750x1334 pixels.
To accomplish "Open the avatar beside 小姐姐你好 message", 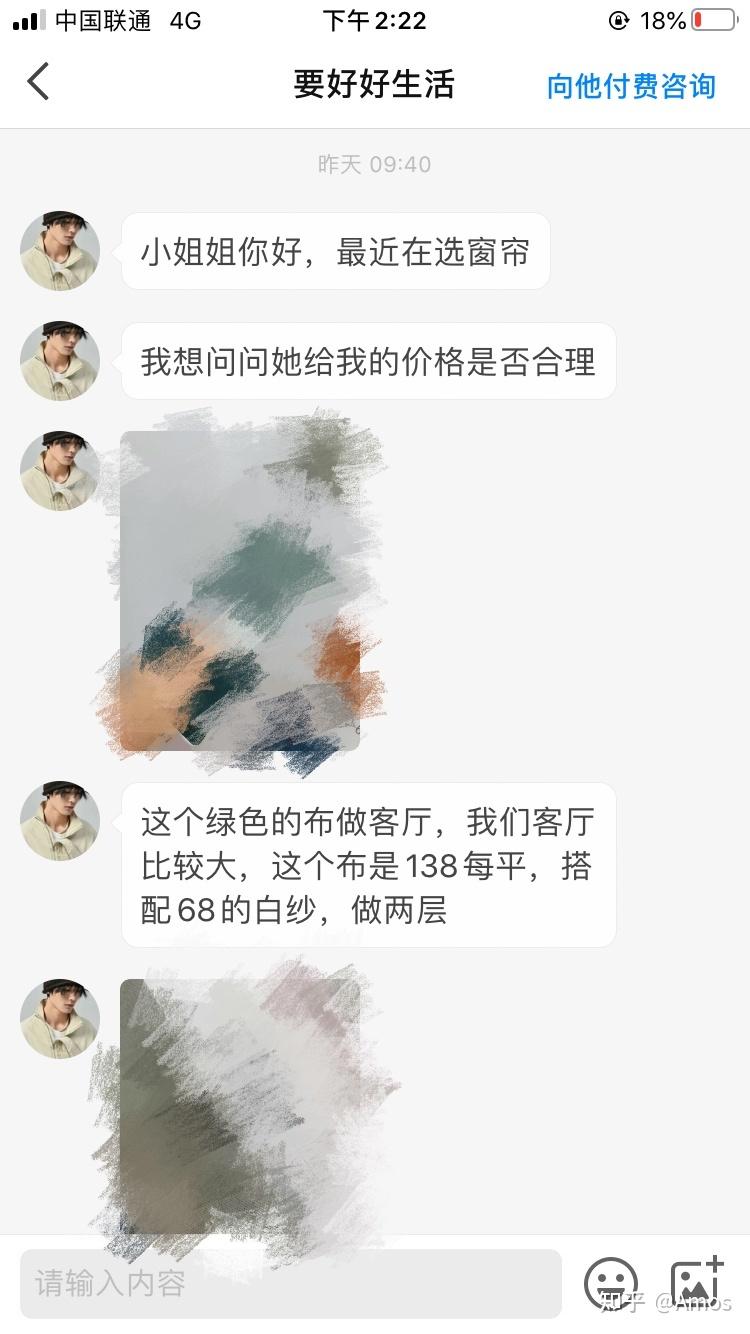I will click(x=60, y=251).
